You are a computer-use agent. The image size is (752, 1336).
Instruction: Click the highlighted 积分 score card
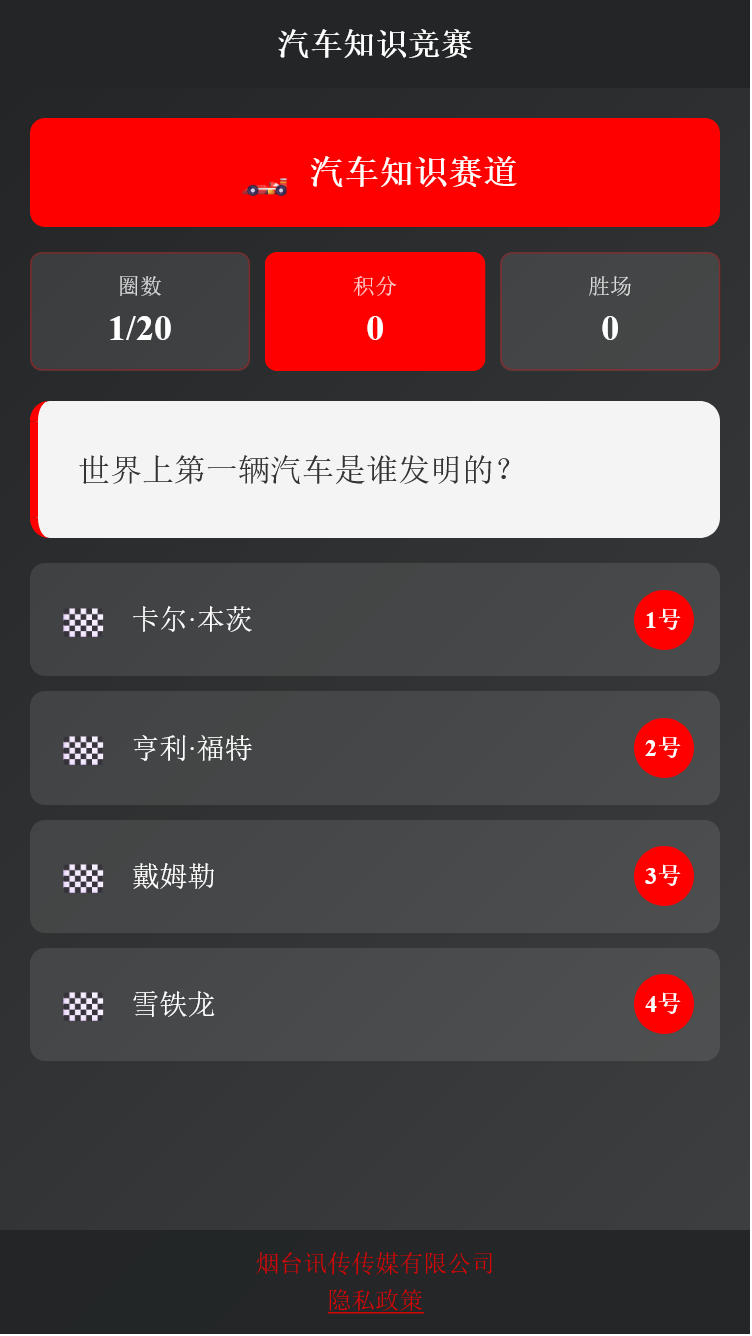[x=375, y=311]
